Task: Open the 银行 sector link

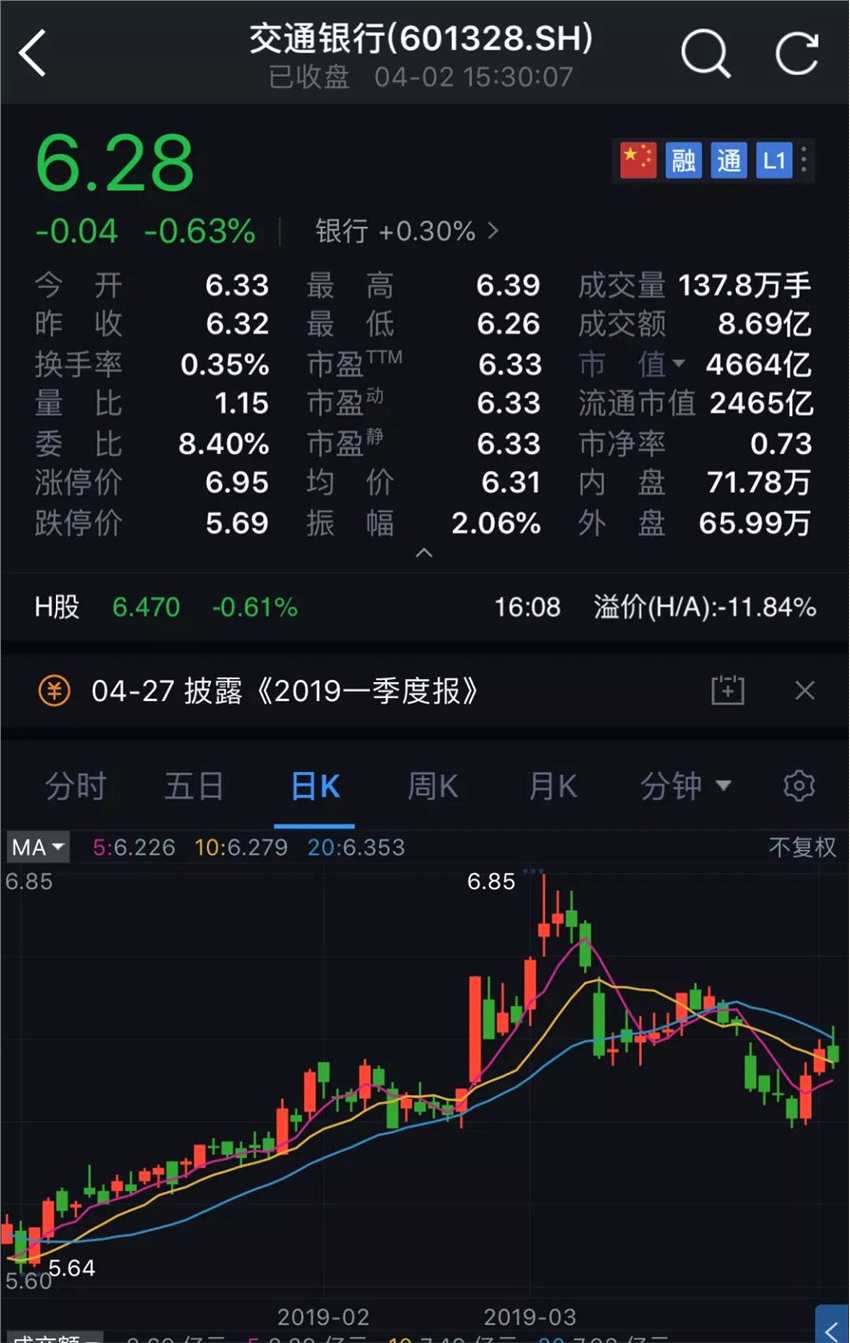Action: (407, 231)
